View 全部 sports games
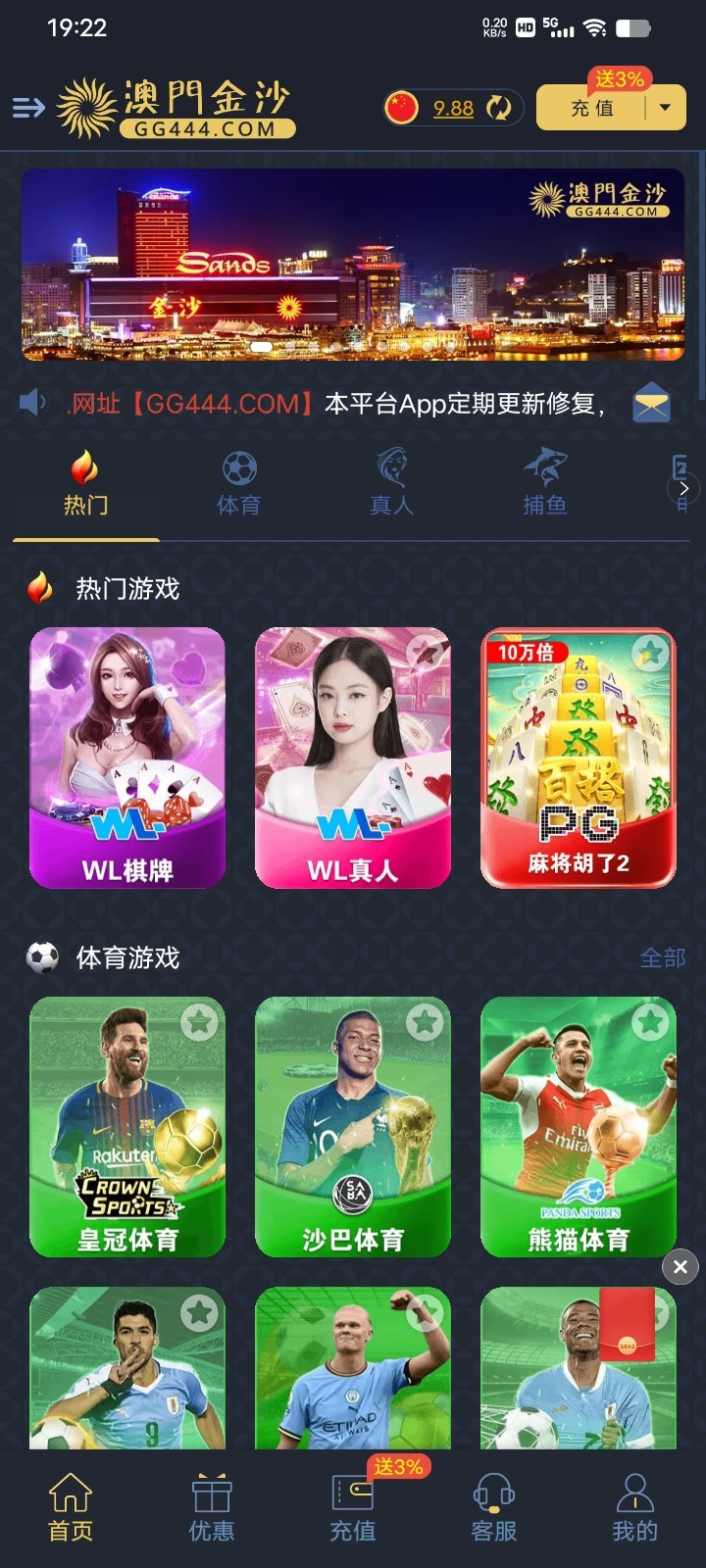Screen dimensions: 706x1568 click(x=662, y=957)
